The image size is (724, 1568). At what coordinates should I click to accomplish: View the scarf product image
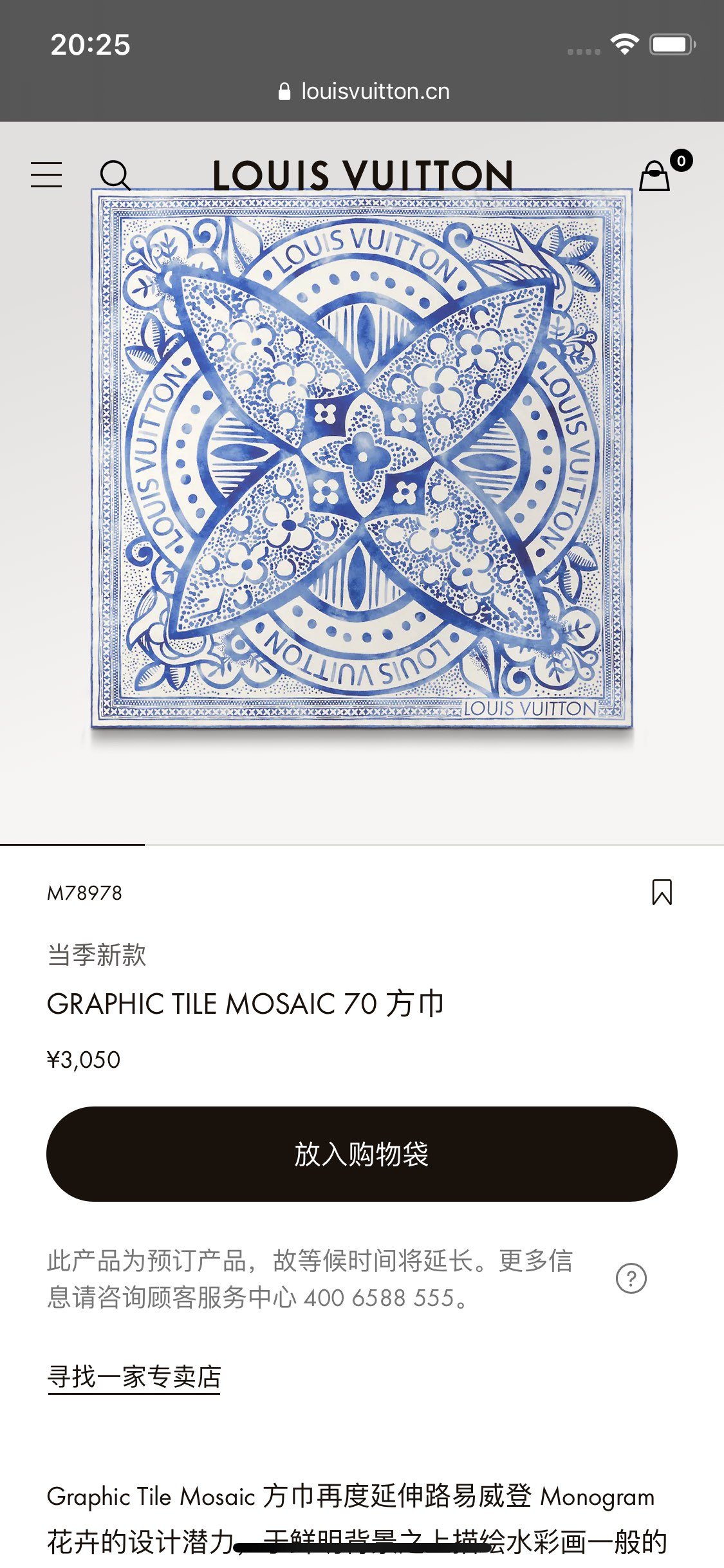362,458
